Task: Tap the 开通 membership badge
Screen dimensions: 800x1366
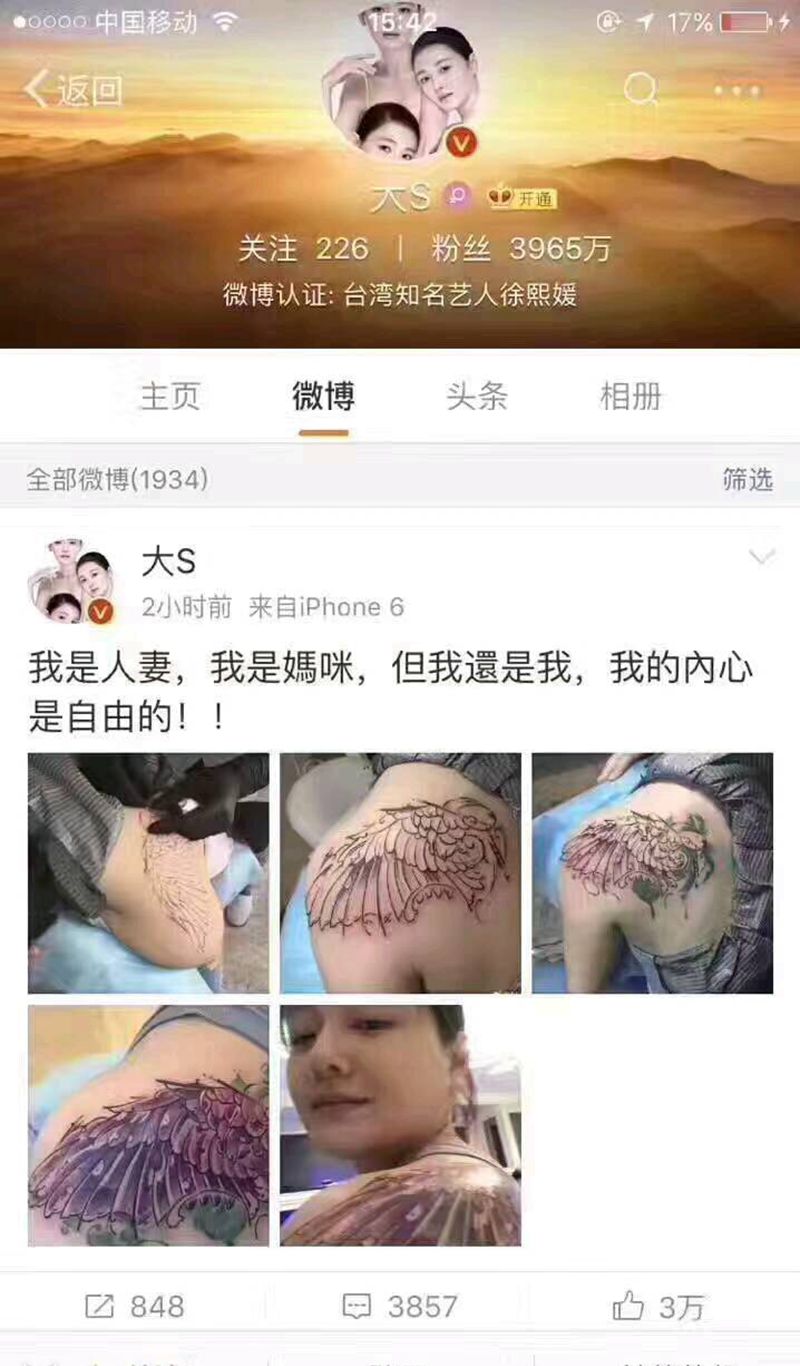Action: (x=522, y=198)
